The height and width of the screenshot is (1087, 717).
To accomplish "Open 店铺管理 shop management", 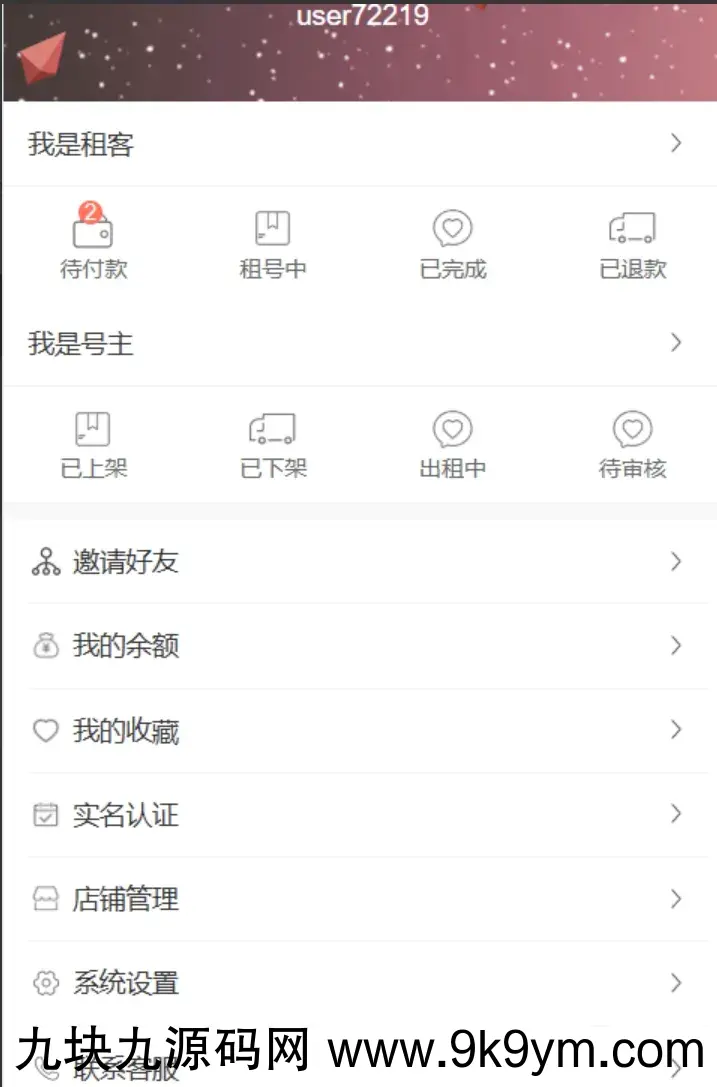I will [x=358, y=899].
